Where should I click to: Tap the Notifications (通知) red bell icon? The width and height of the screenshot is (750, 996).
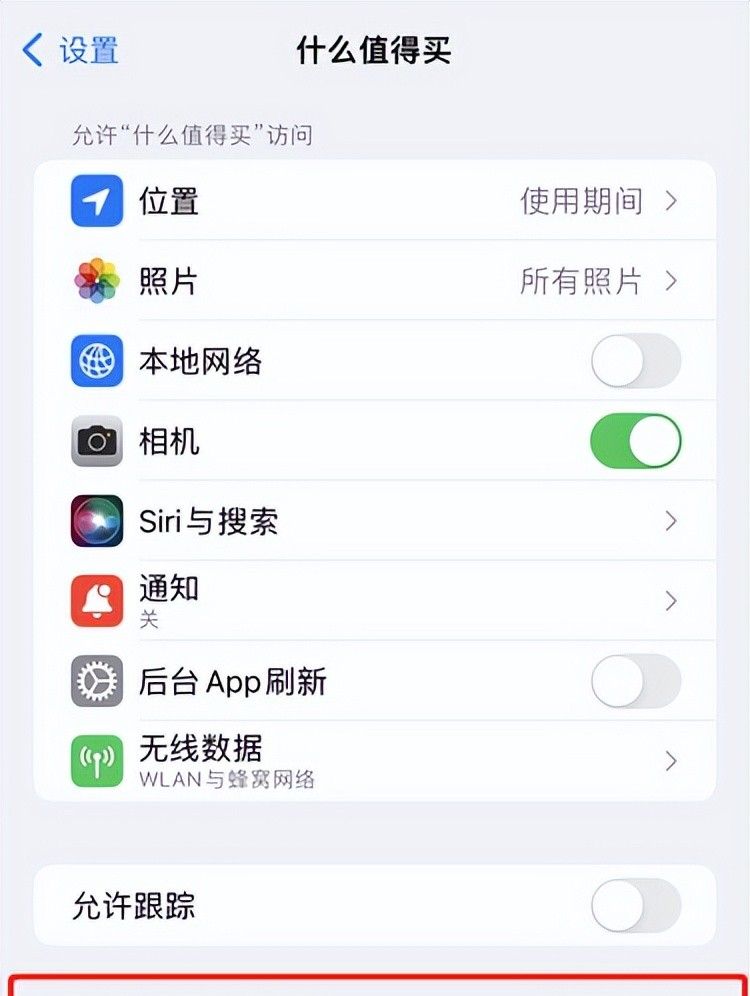(96, 600)
